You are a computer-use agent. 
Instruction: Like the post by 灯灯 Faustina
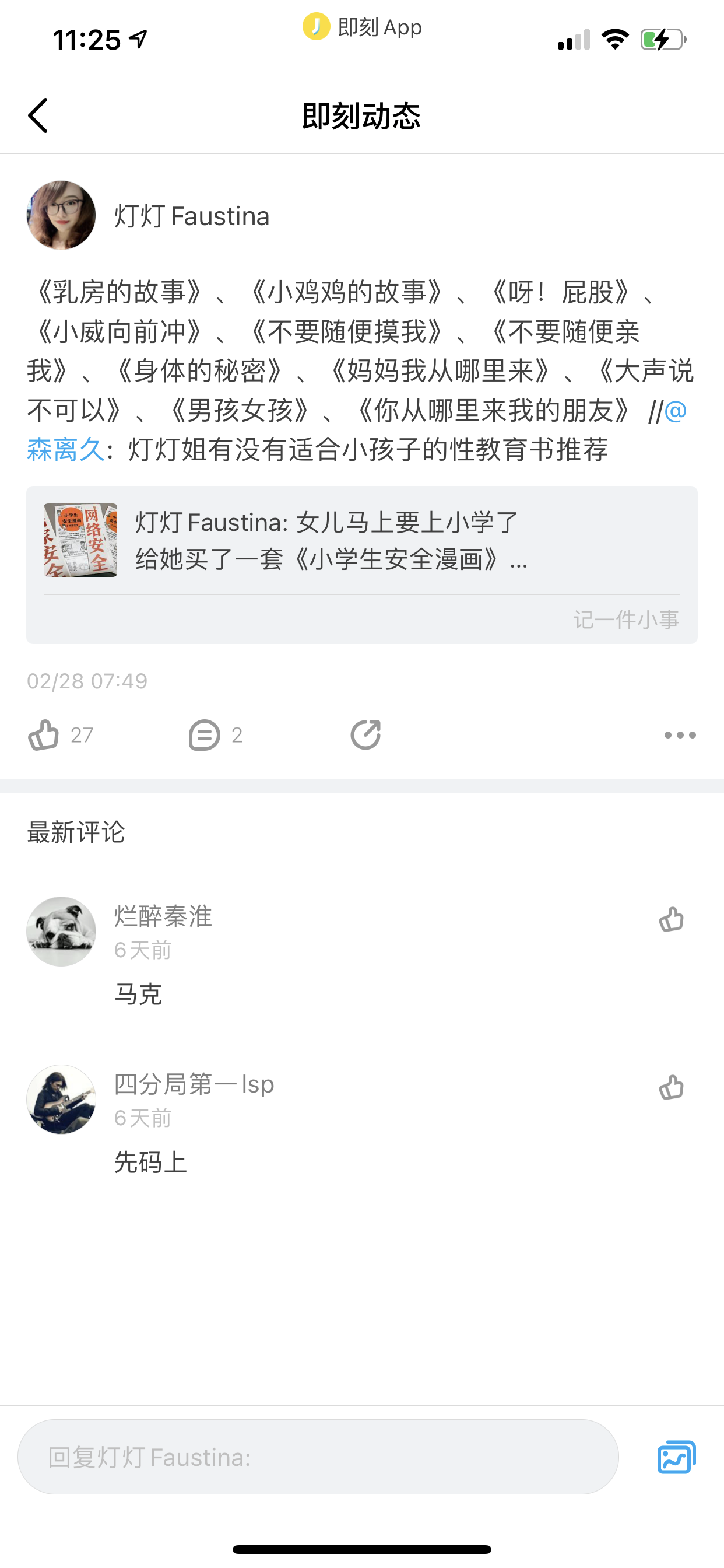pyautogui.click(x=44, y=734)
